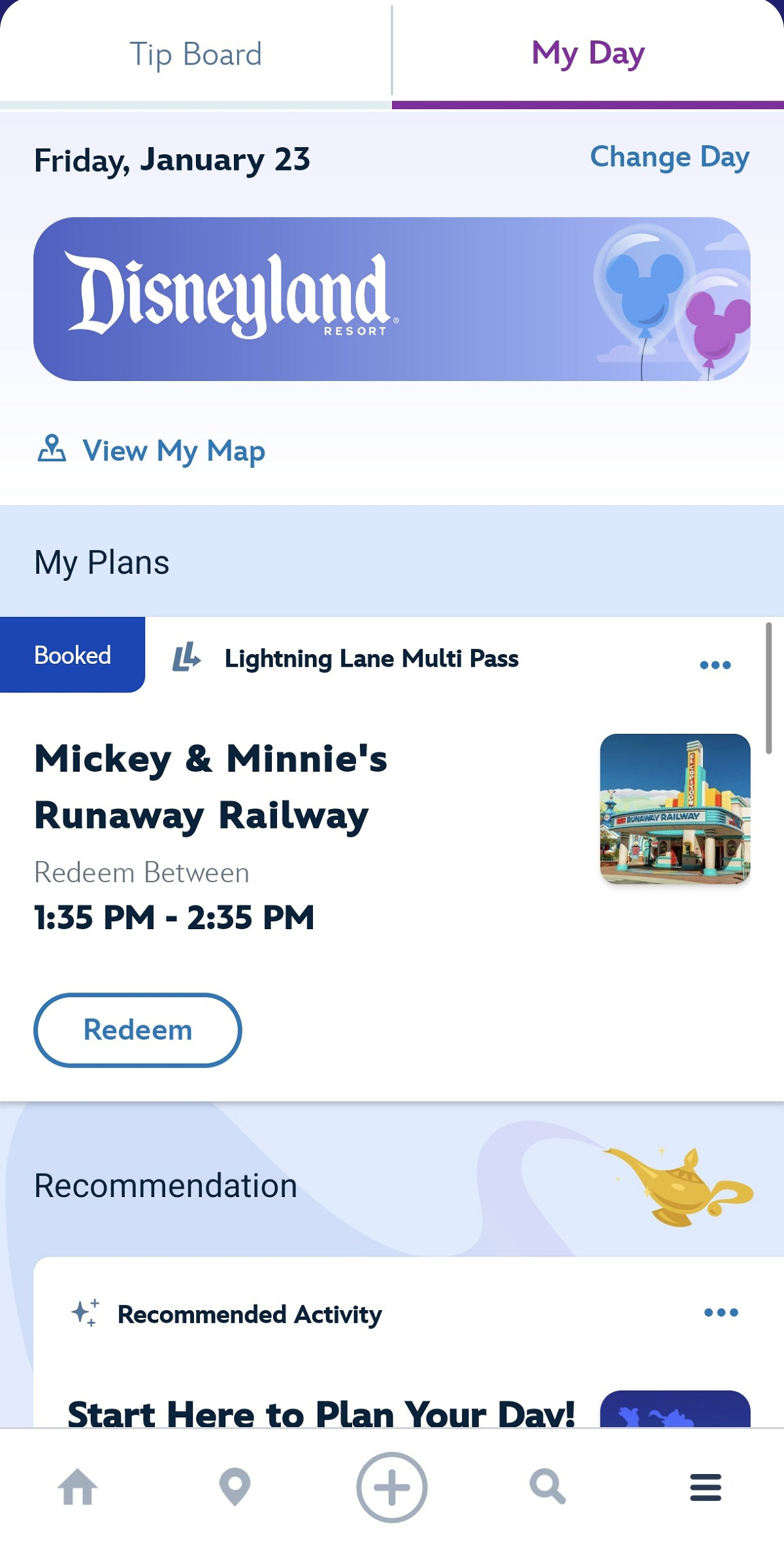Screen dimensions: 784x1546
Task: Tap the plus add button
Action: (392, 1487)
